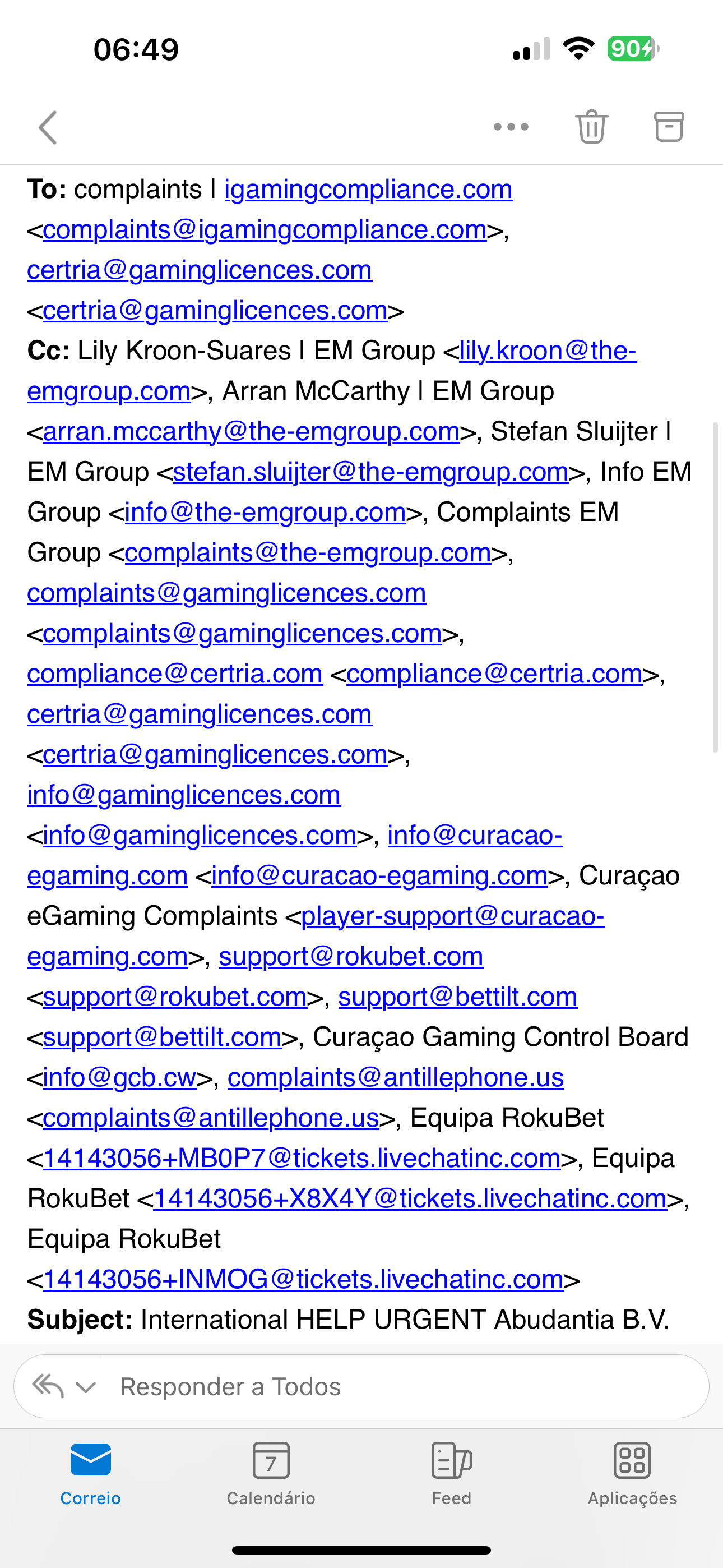The height and width of the screenshot is (1568, 723).
Task: Archive this email
Action: [x=668, y=127]
